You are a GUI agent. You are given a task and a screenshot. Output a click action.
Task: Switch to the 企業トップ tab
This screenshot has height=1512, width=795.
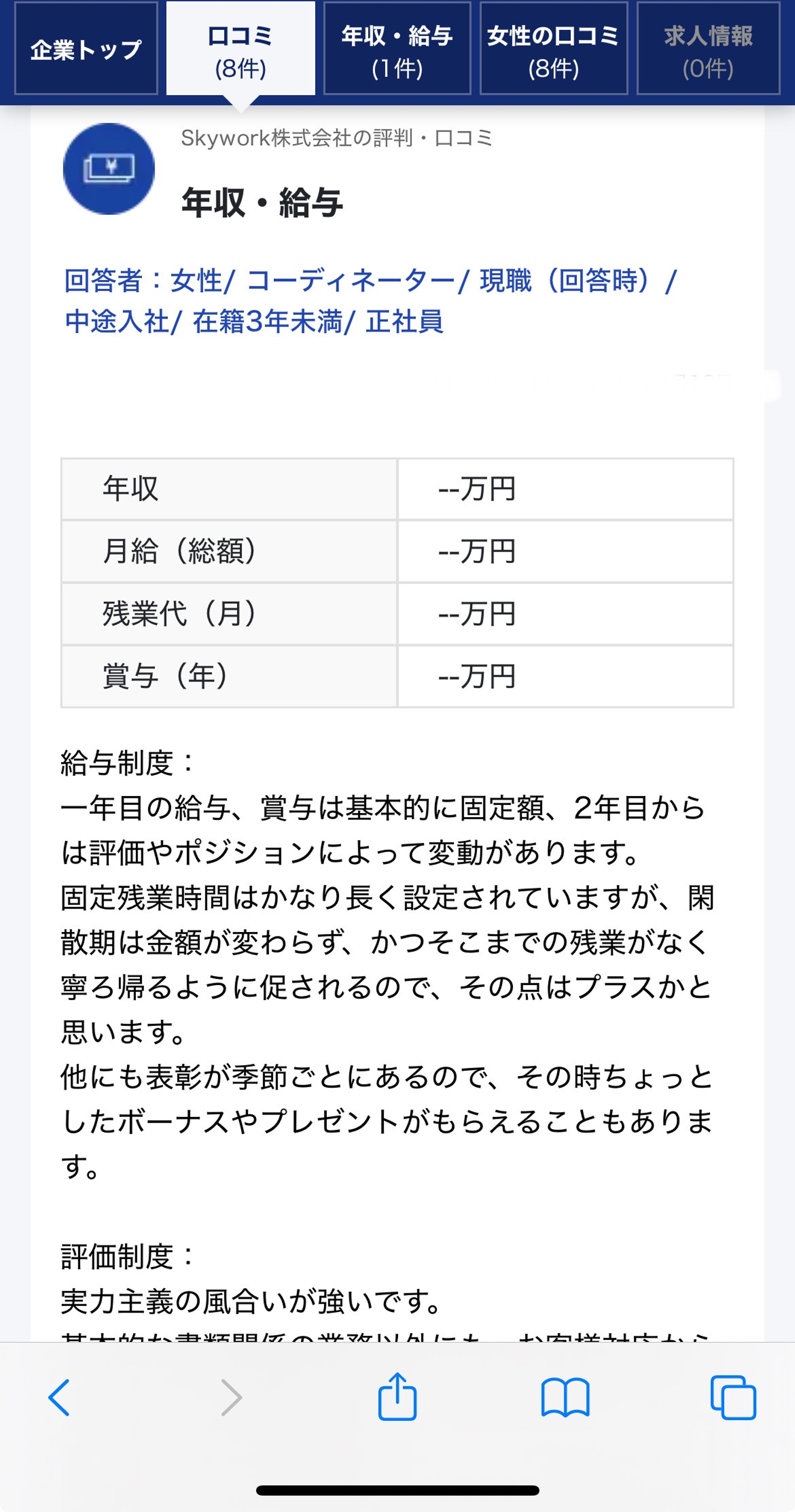pos(86,50)
